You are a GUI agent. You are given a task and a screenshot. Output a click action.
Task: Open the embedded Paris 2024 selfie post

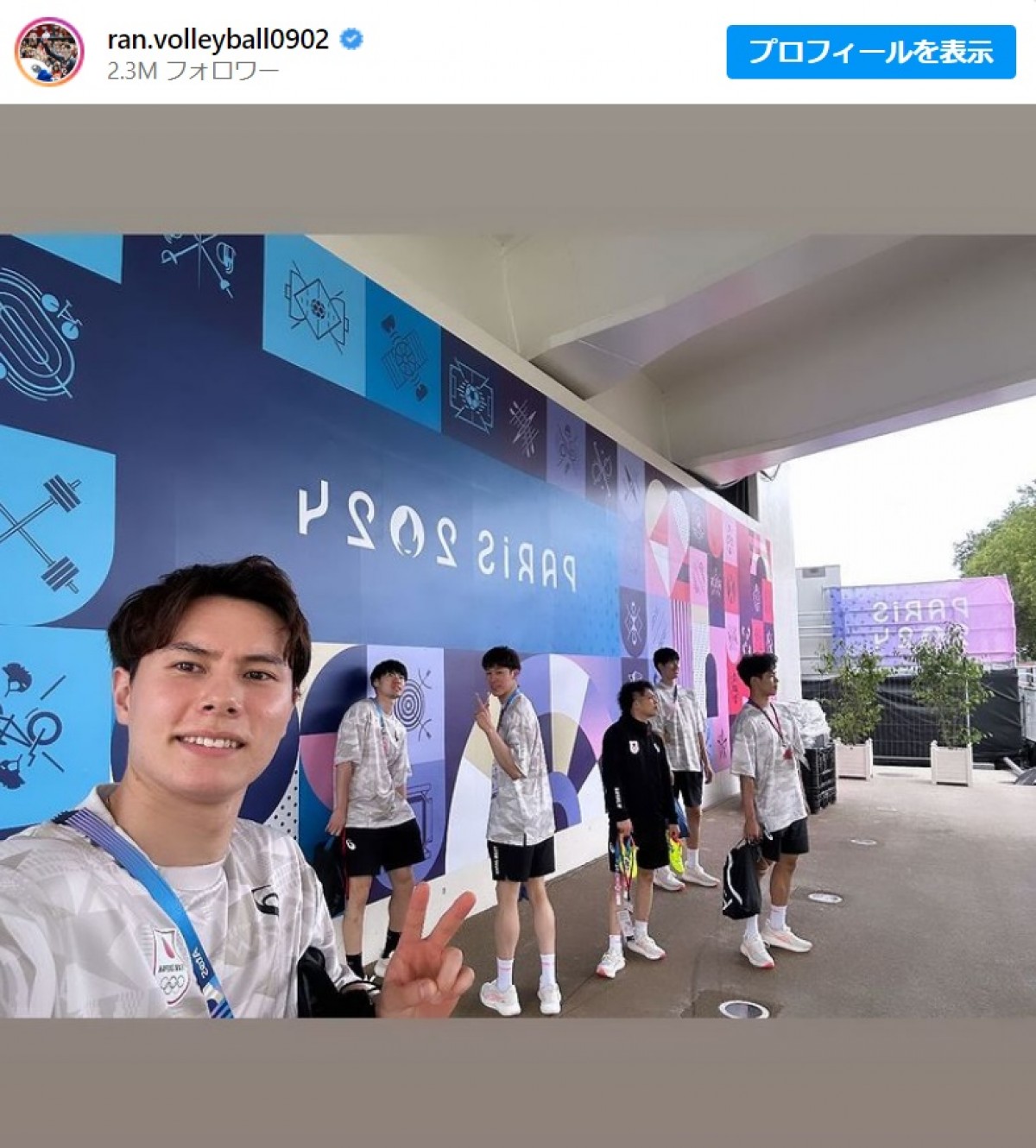click(x=518, y=625)
